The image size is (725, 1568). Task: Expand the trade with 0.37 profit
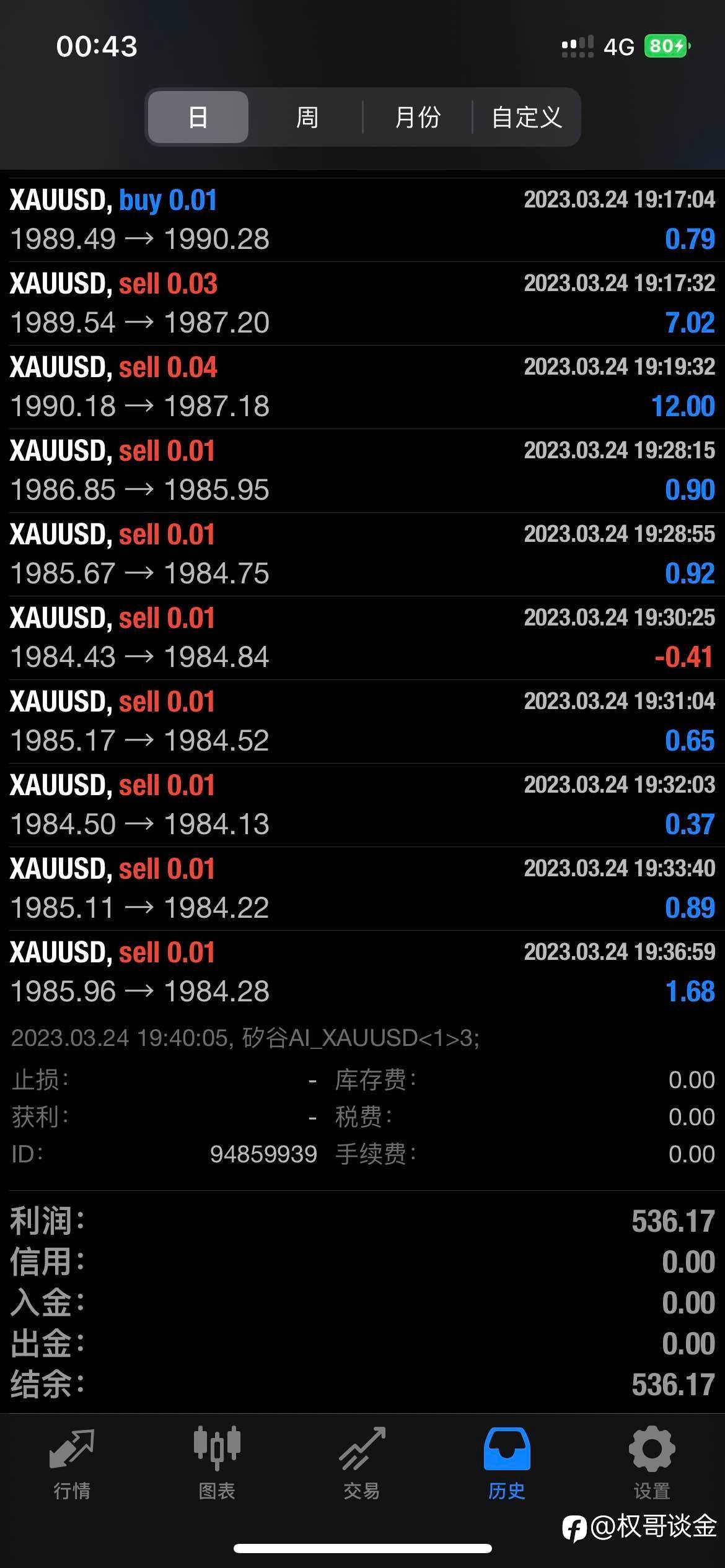coord(362,805)
